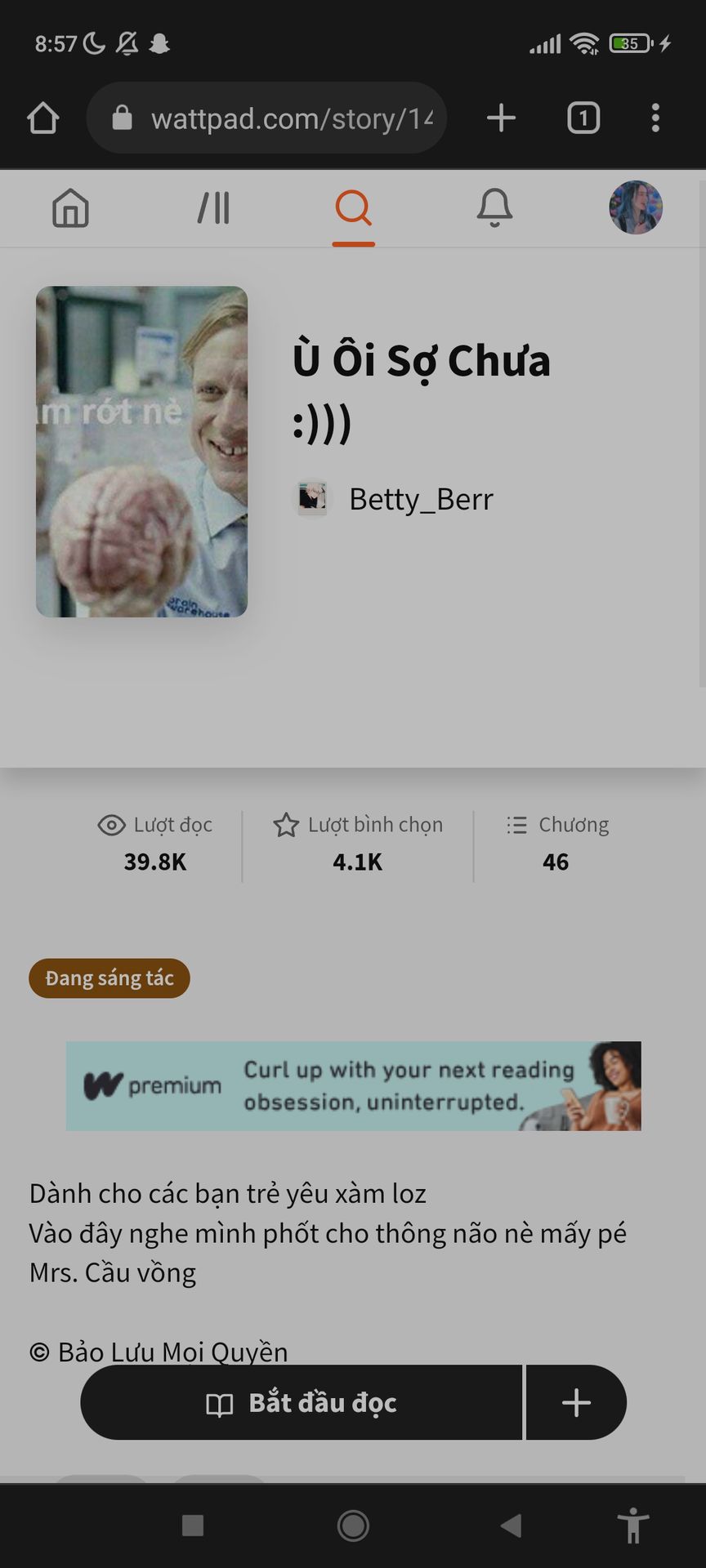Open my profile avatar
Screen dimensions: 706x1568
coord(636,207)
